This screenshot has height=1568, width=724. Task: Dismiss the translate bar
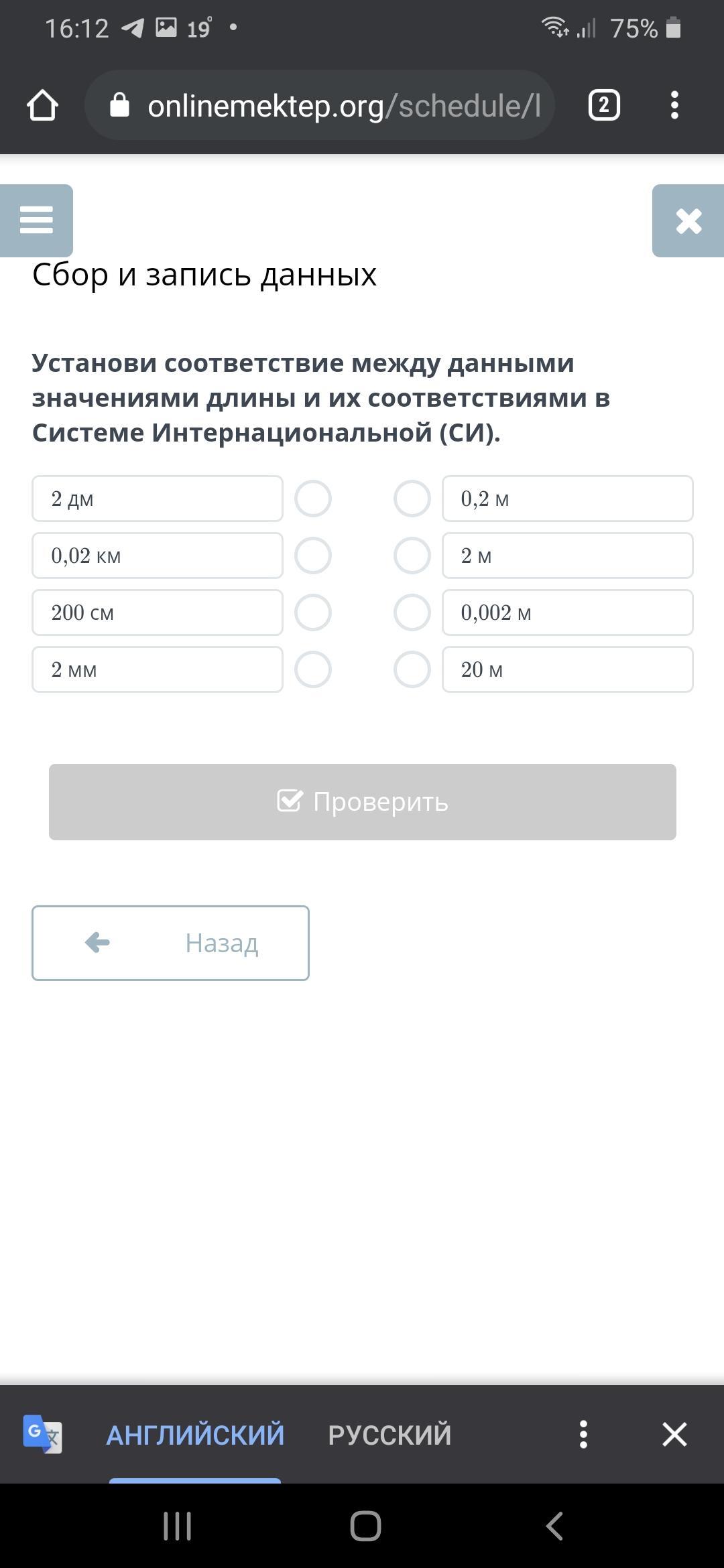674,1435
